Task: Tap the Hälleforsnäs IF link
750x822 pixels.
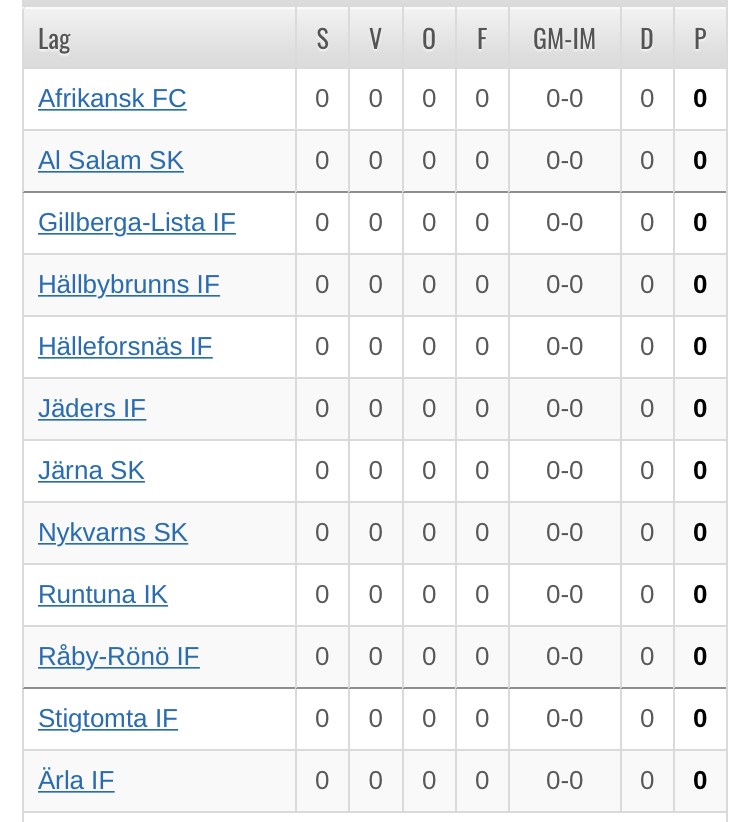Action: pyautogui.click(x=125, y=346)
